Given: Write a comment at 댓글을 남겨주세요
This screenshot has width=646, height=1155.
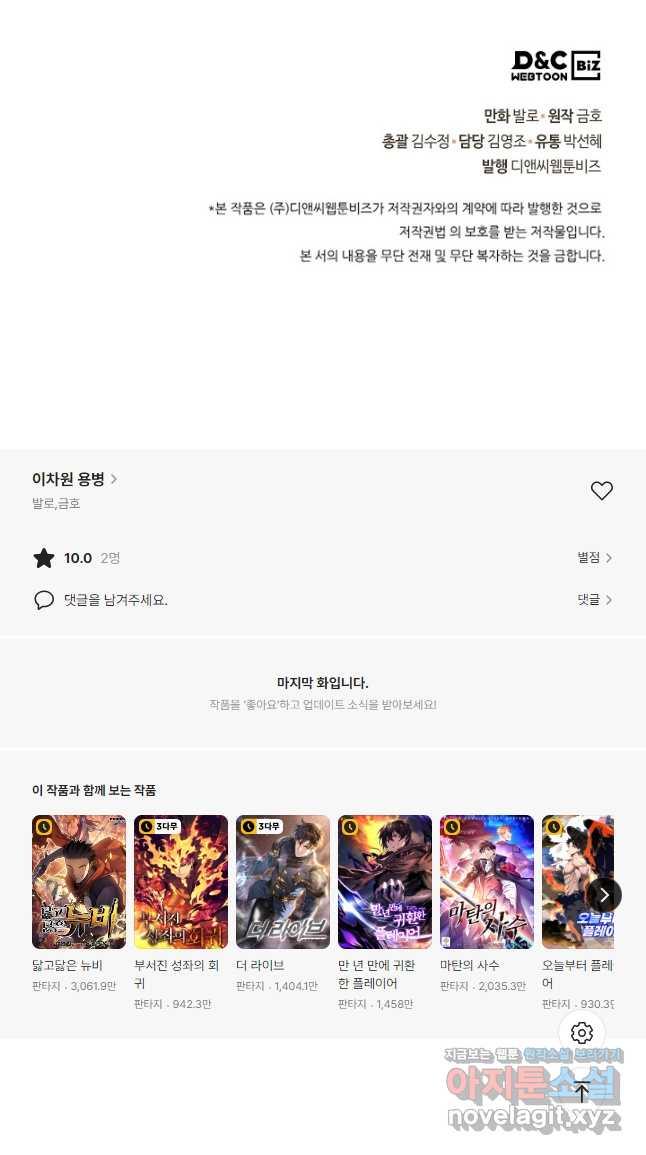Looking at the screenshot, I should (x=115, y=600).
